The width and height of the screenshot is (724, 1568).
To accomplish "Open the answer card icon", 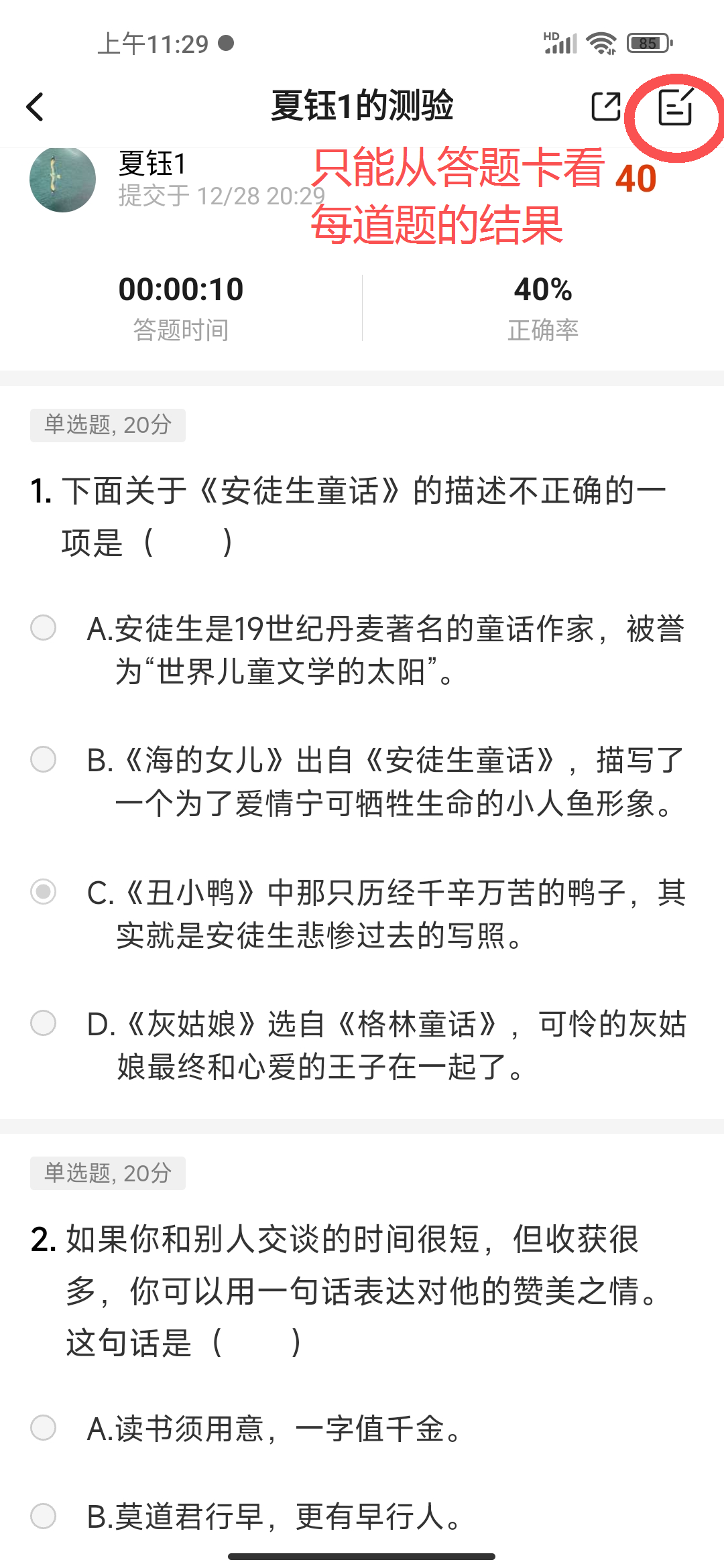I will click(675, 107).
